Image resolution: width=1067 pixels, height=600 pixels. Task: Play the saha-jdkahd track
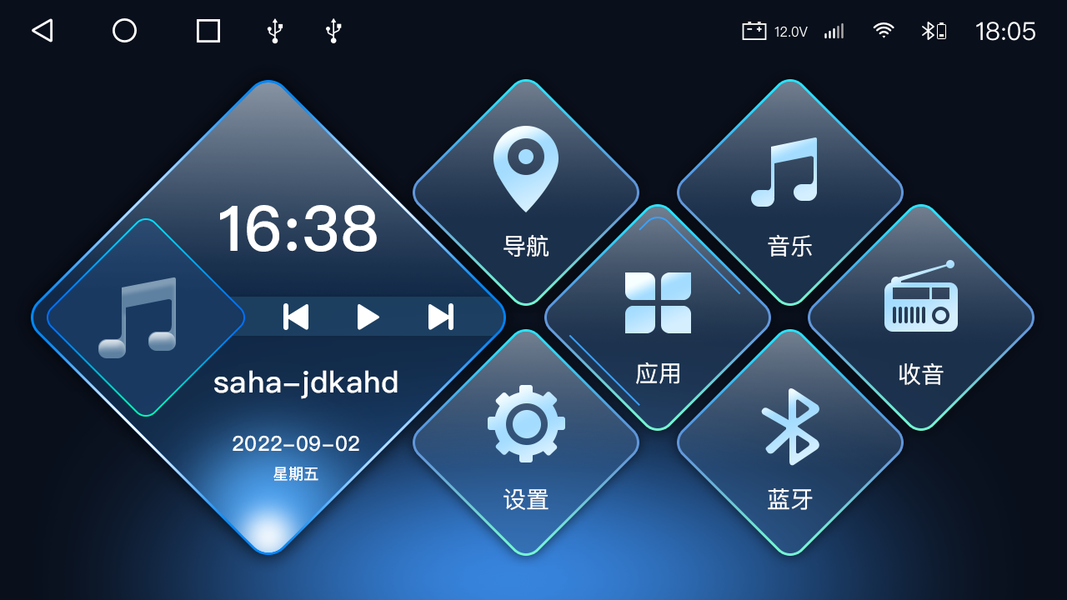tap(367, 317)
